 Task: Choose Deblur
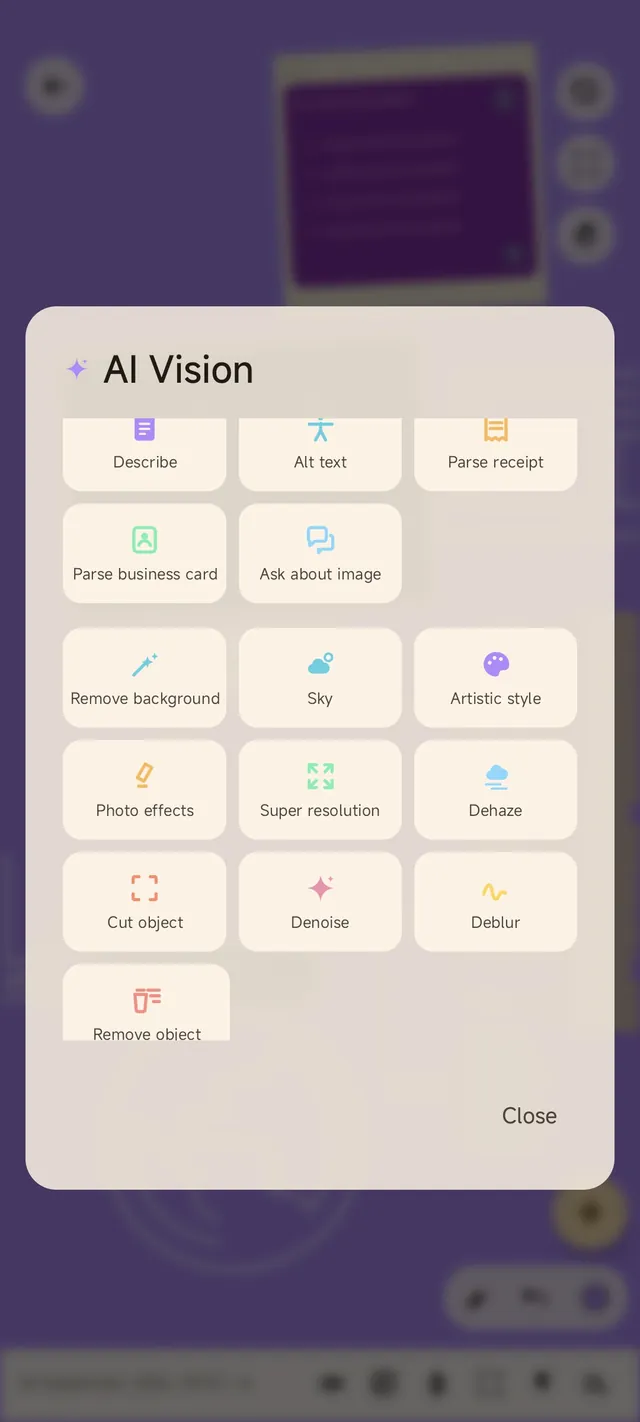(x=496, y=902)
